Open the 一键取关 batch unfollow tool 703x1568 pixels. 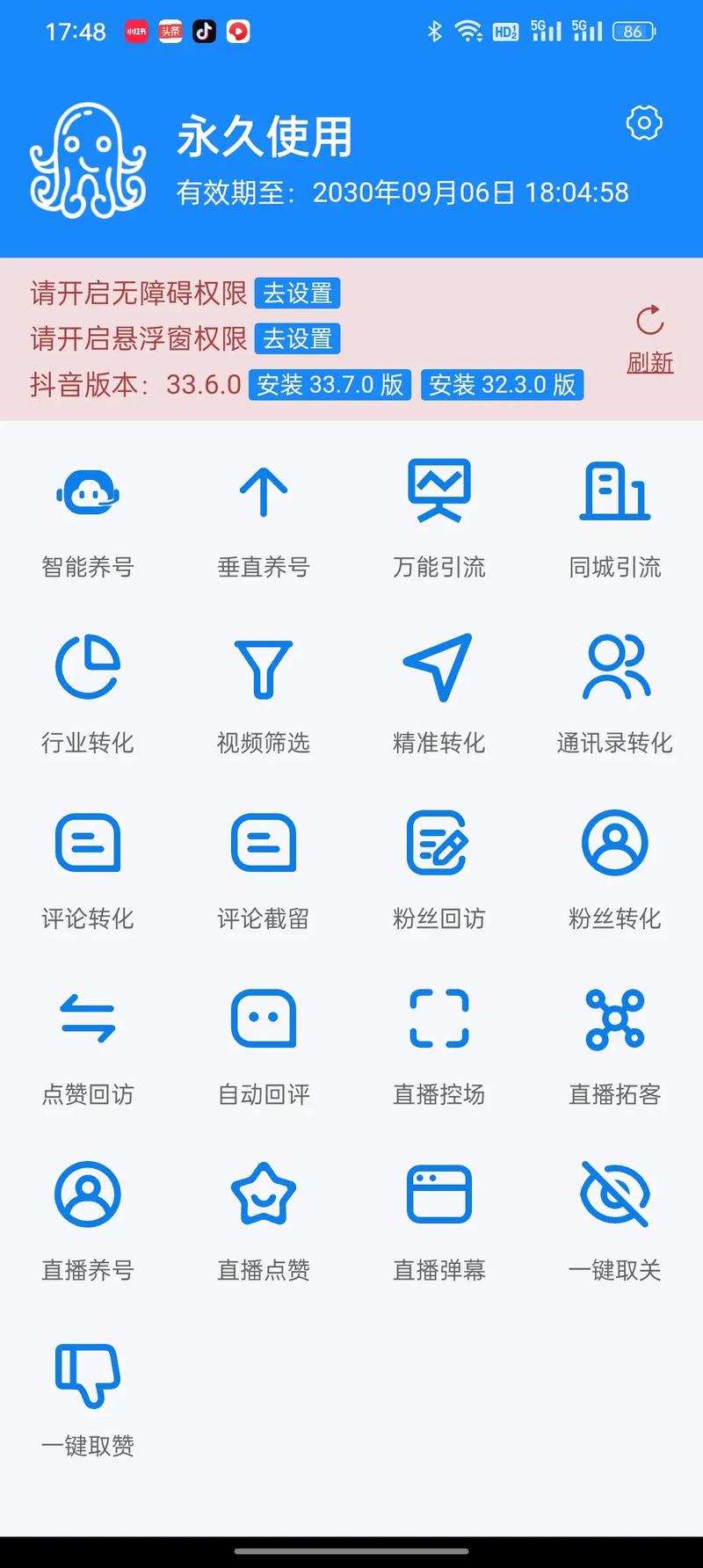[614, 1220]
